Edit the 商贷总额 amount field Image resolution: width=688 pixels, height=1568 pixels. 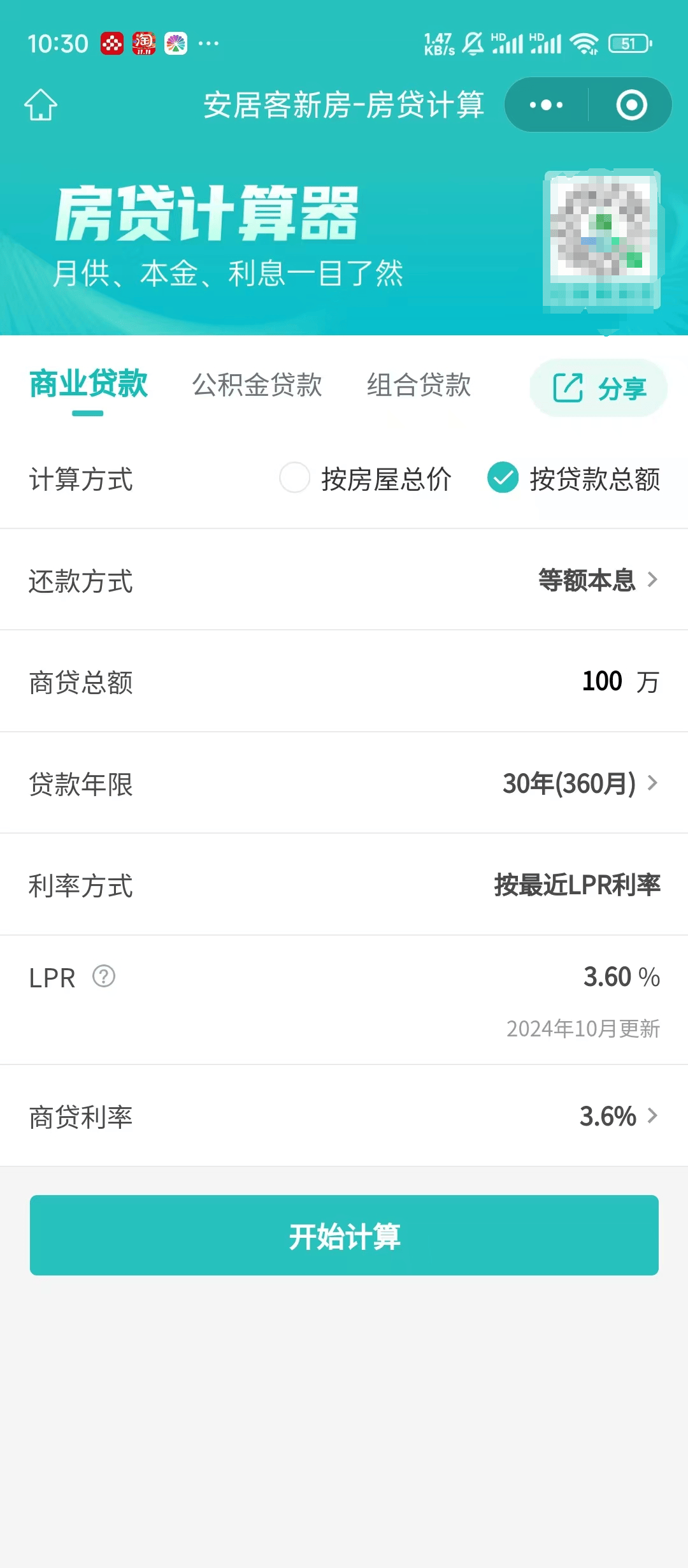tap(344, 681)
